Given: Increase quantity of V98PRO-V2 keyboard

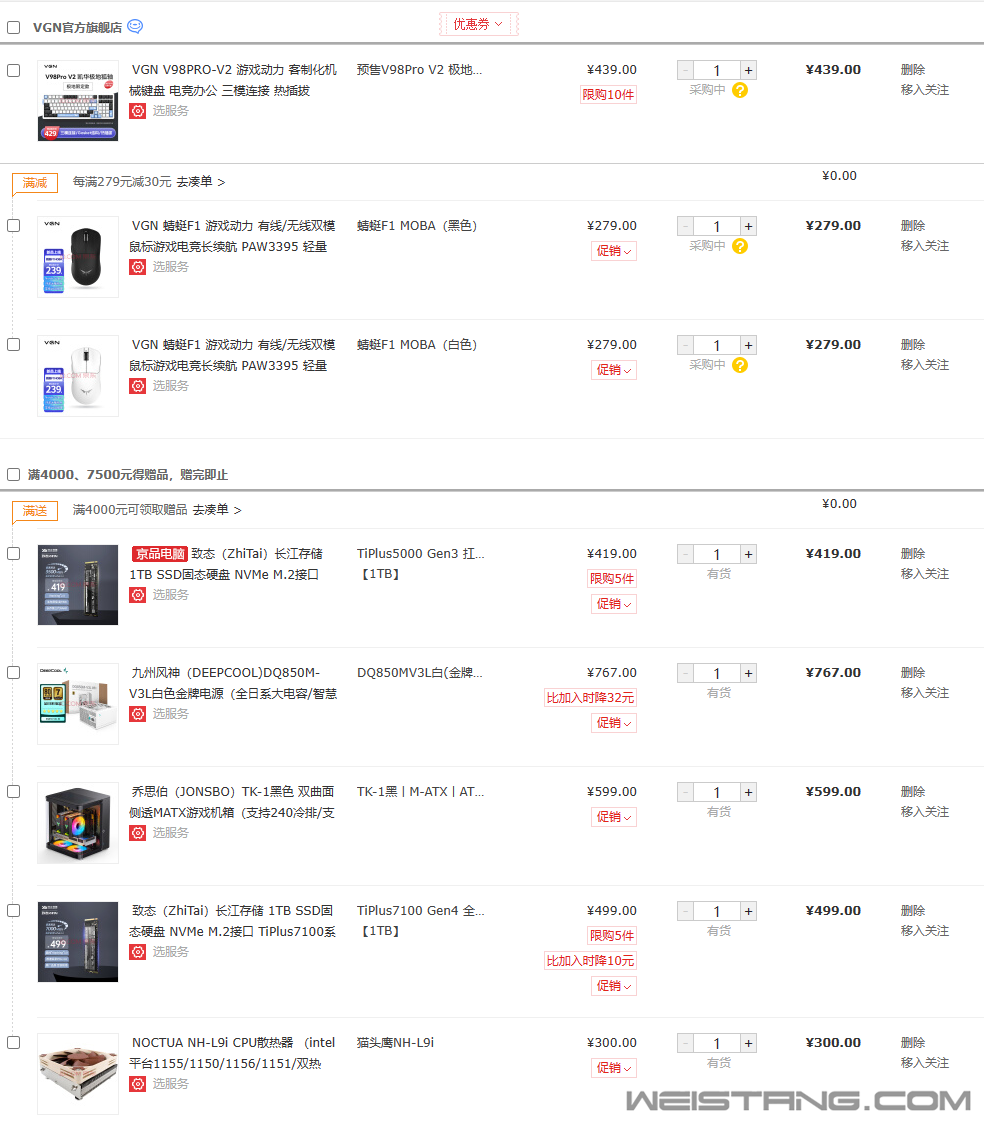Looking at the screenshot, I should 748,70.
